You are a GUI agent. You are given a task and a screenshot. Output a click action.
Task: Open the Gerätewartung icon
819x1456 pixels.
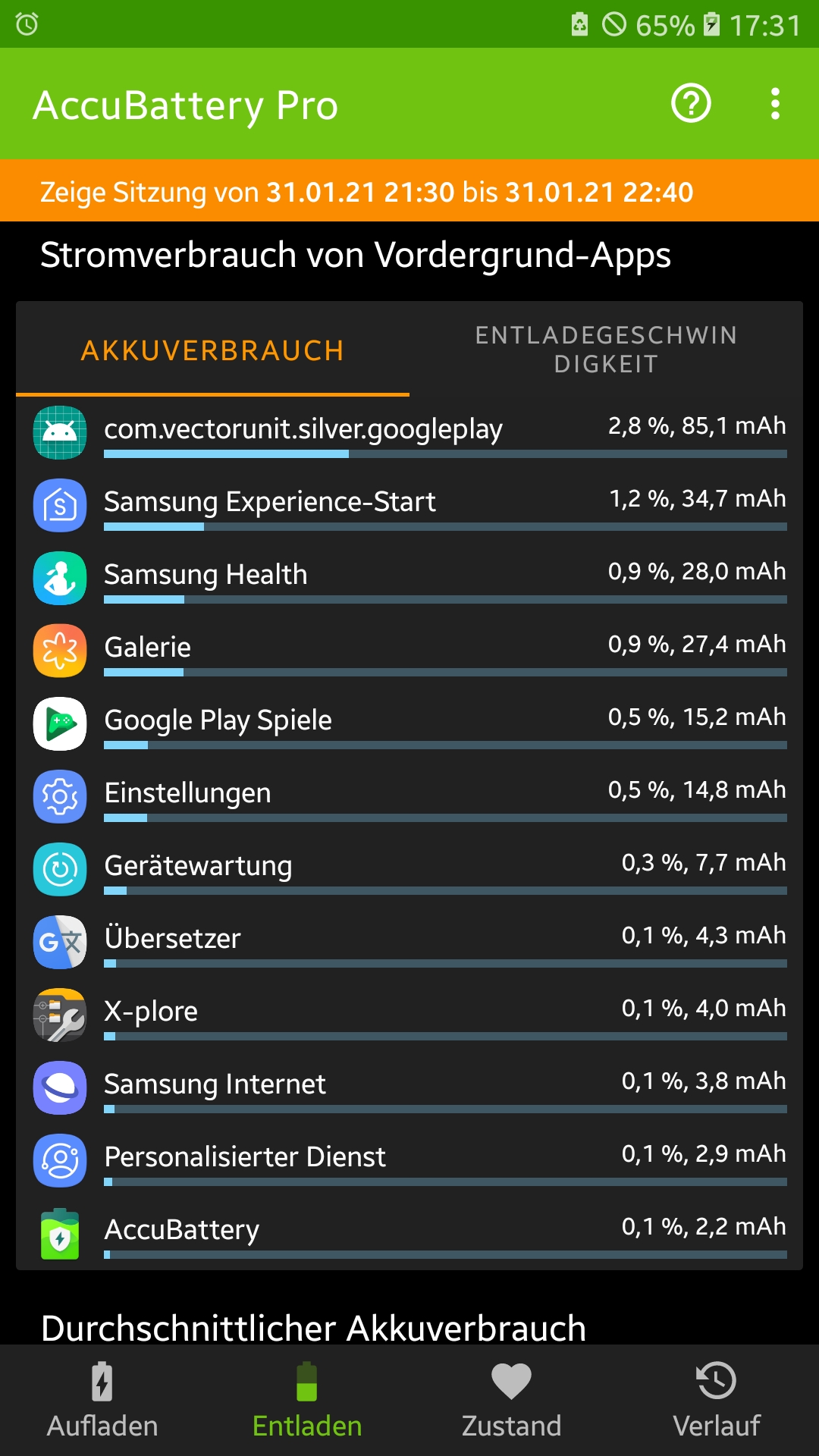pyautogui.click(x=60, y=869)
